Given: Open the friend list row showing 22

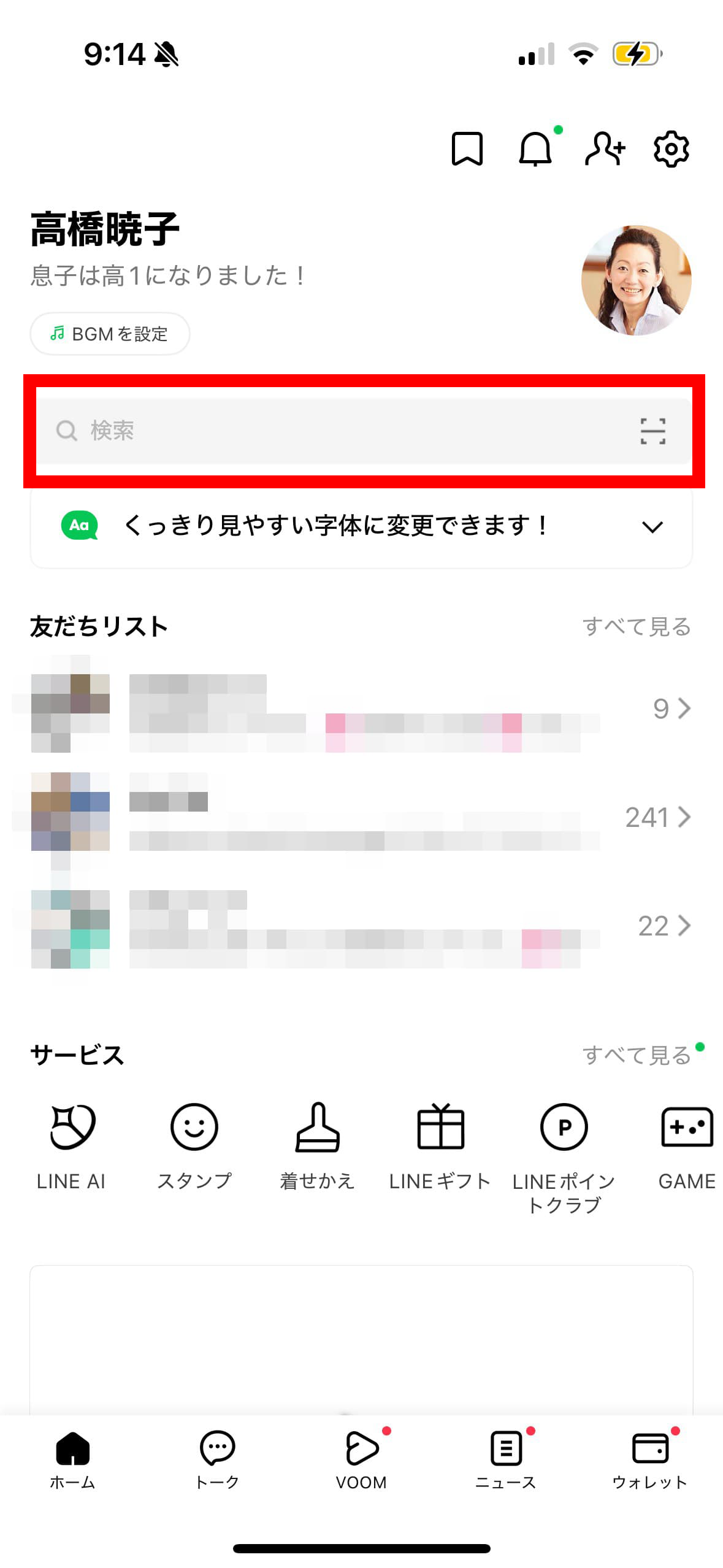Looking at the screenshot, I should pos(362,925).
